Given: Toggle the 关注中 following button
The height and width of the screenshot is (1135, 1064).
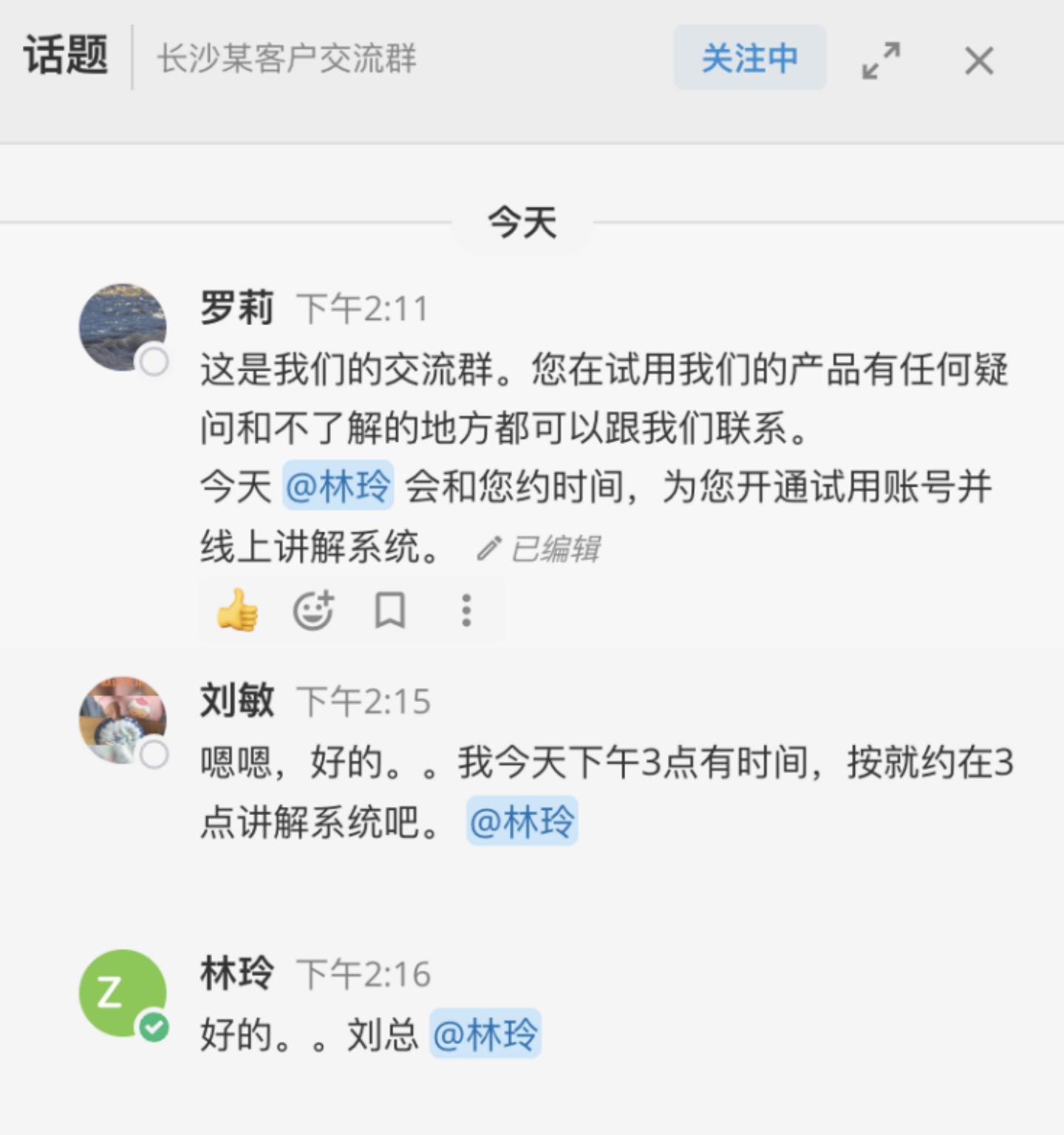Looking at the screenshot, I should tap(749, 58).
